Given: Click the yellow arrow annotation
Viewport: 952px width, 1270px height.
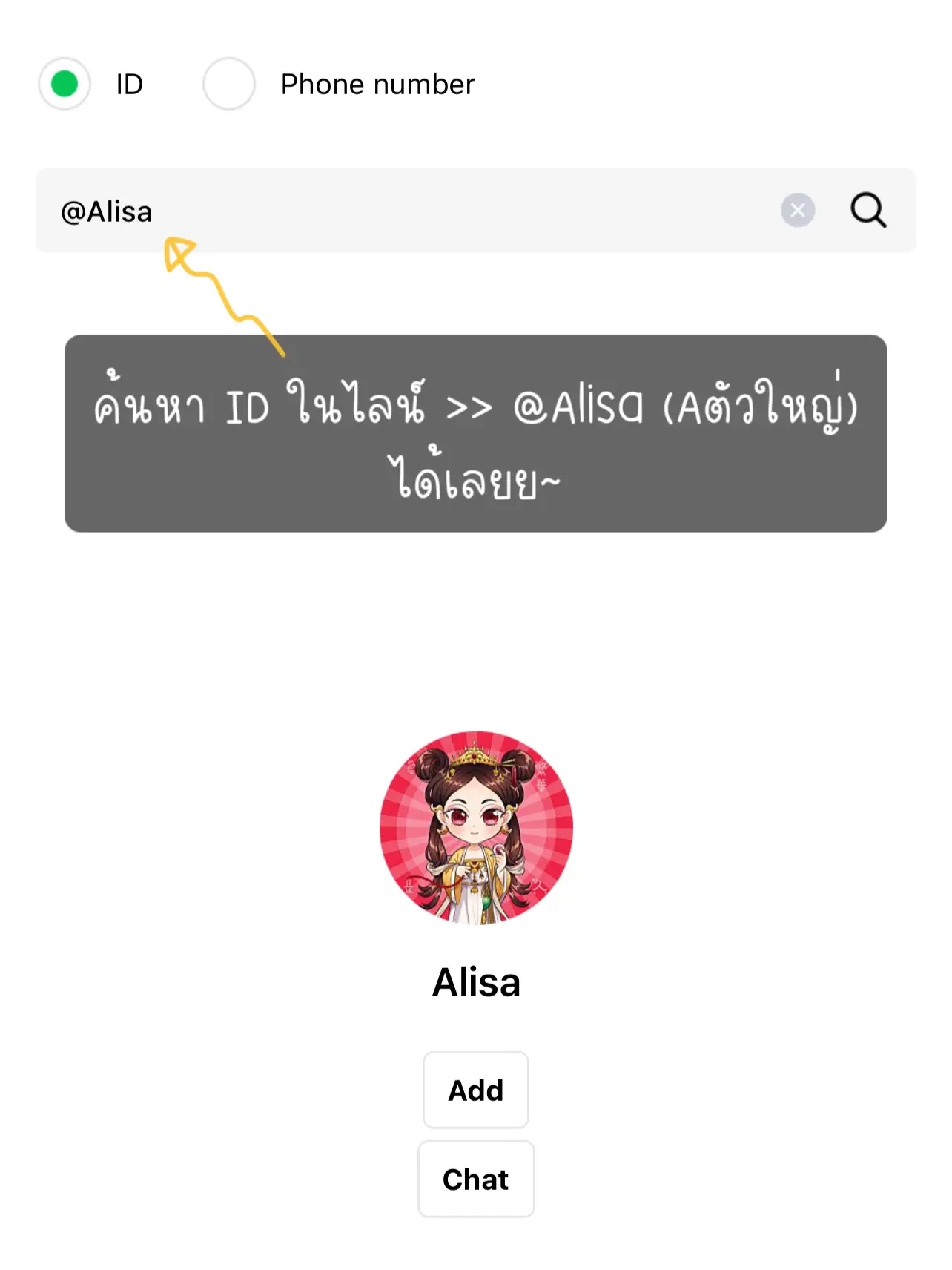Looking at the screenshot, I should point(222,297).
